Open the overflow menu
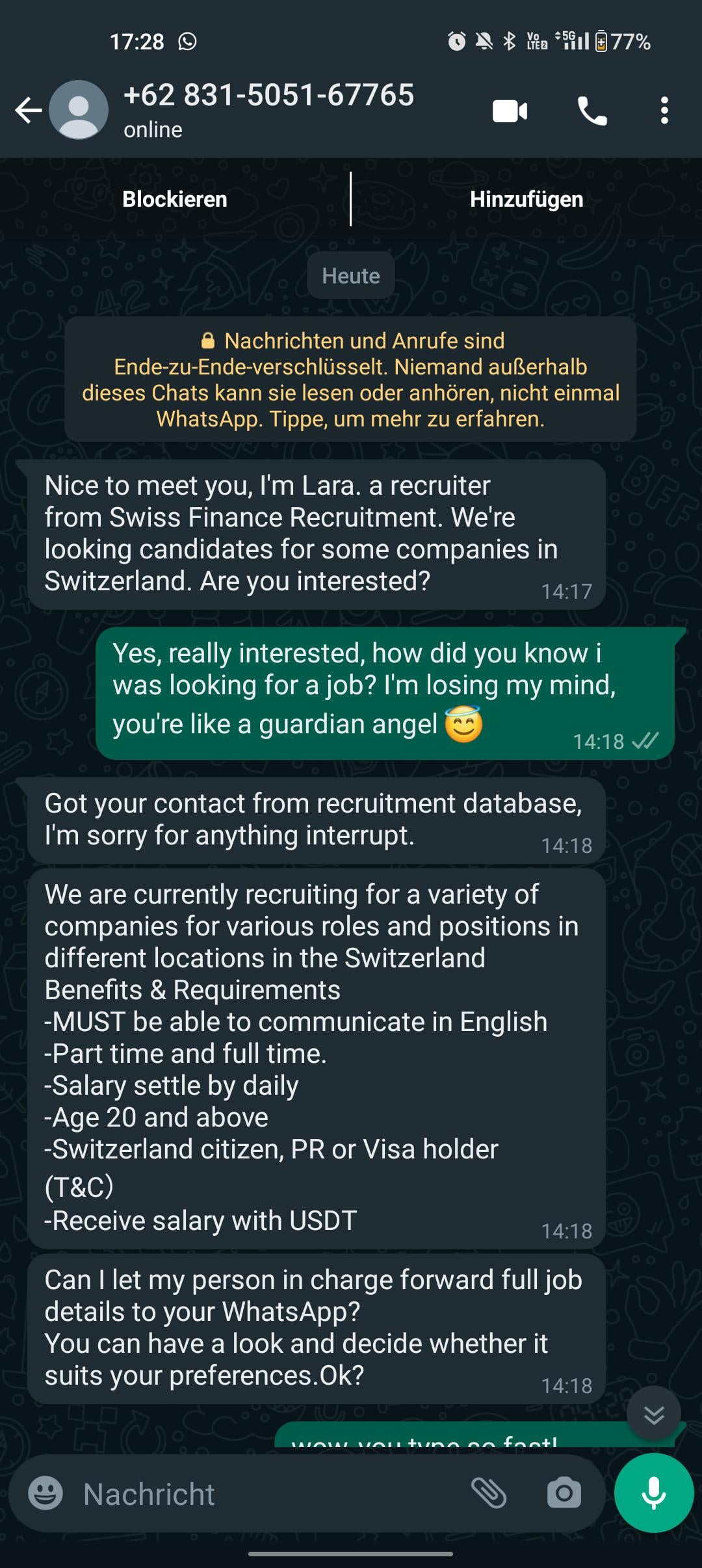The width and height of the screenshot is (702, 1568). [x=664, y=111]
